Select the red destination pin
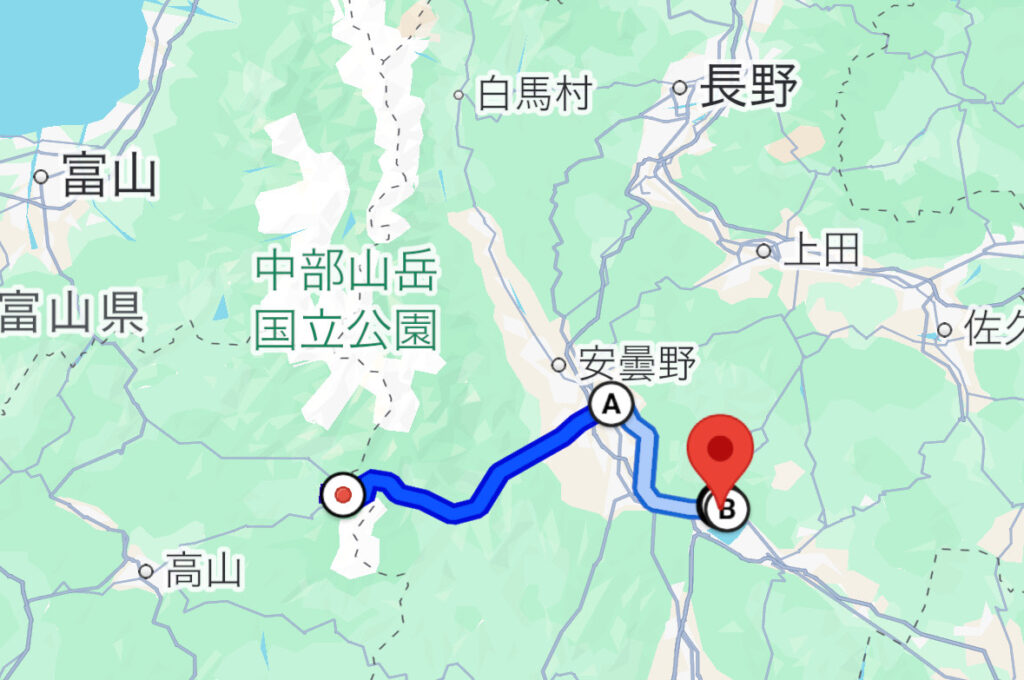The image size is (1024, 680). (x=721, y=447)
